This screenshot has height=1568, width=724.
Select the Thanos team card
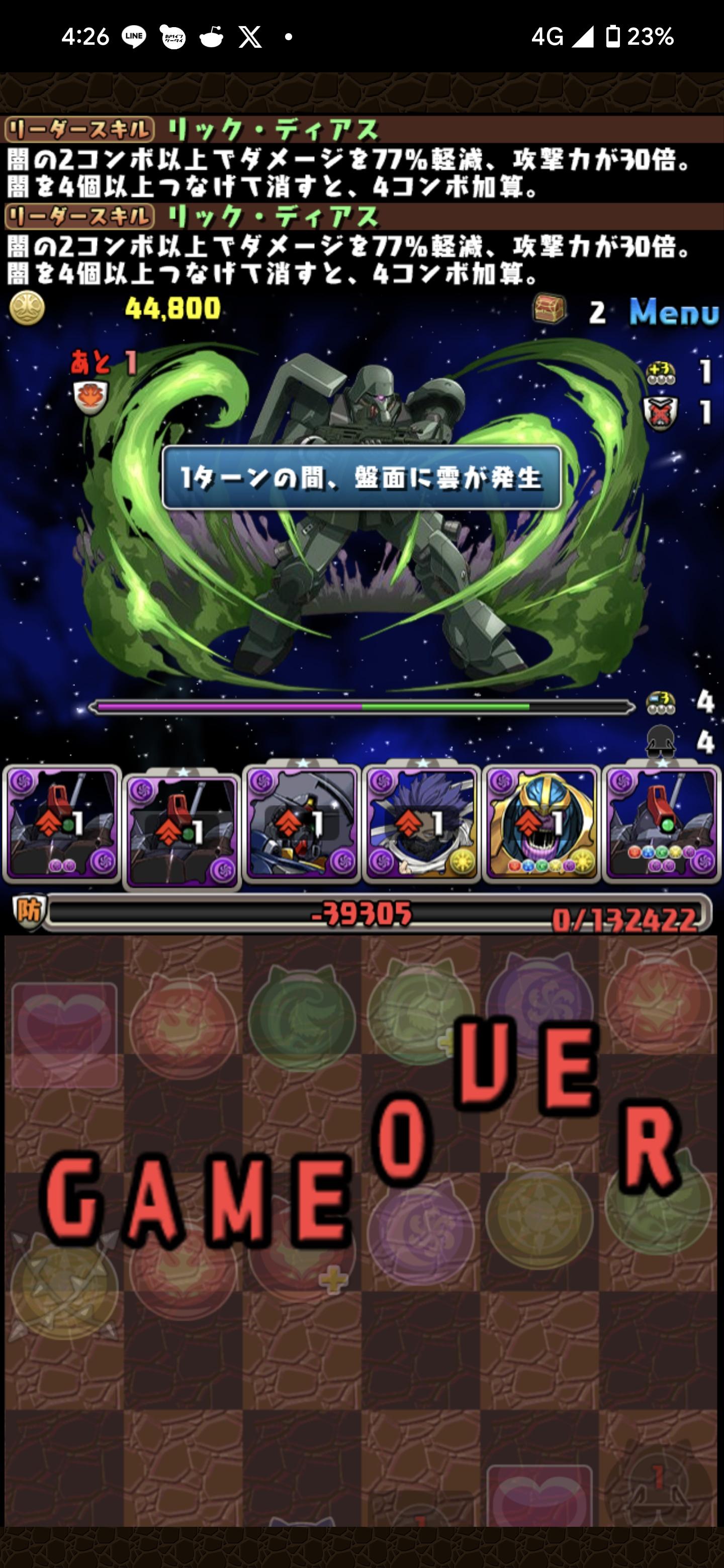tap(540, 823)
